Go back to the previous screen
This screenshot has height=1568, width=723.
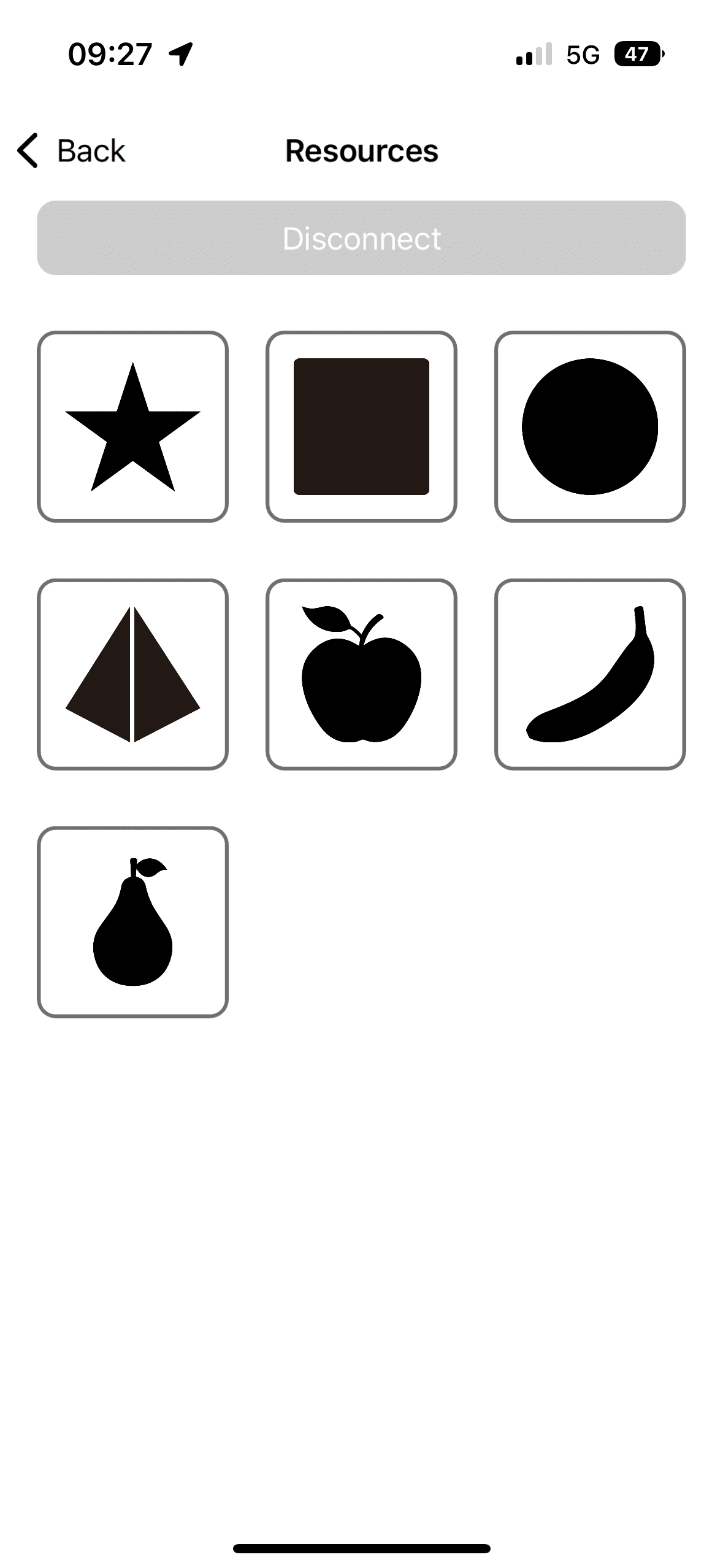[71, 151]
